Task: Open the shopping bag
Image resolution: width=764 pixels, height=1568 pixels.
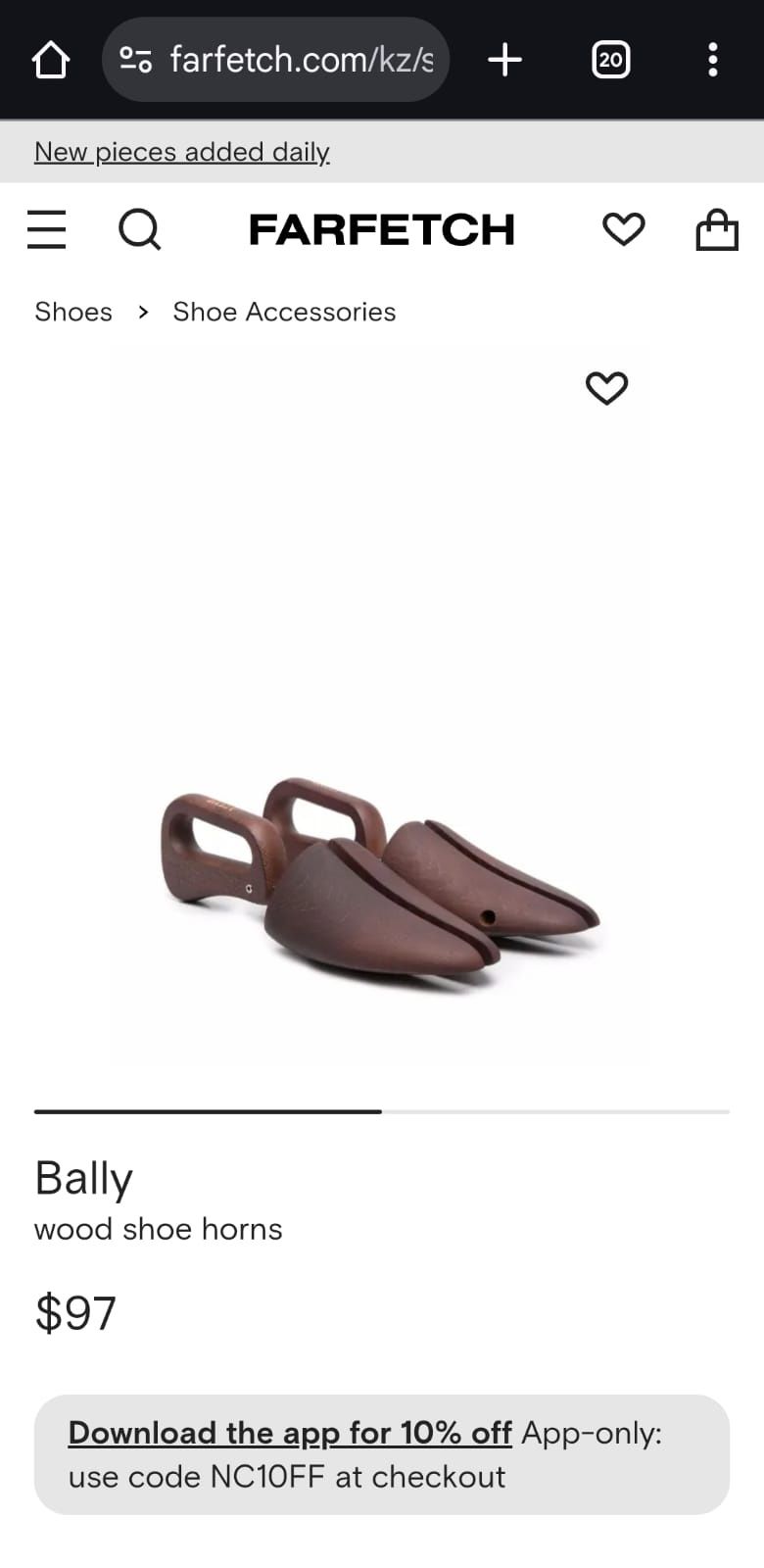Action: tap(716, 229)
